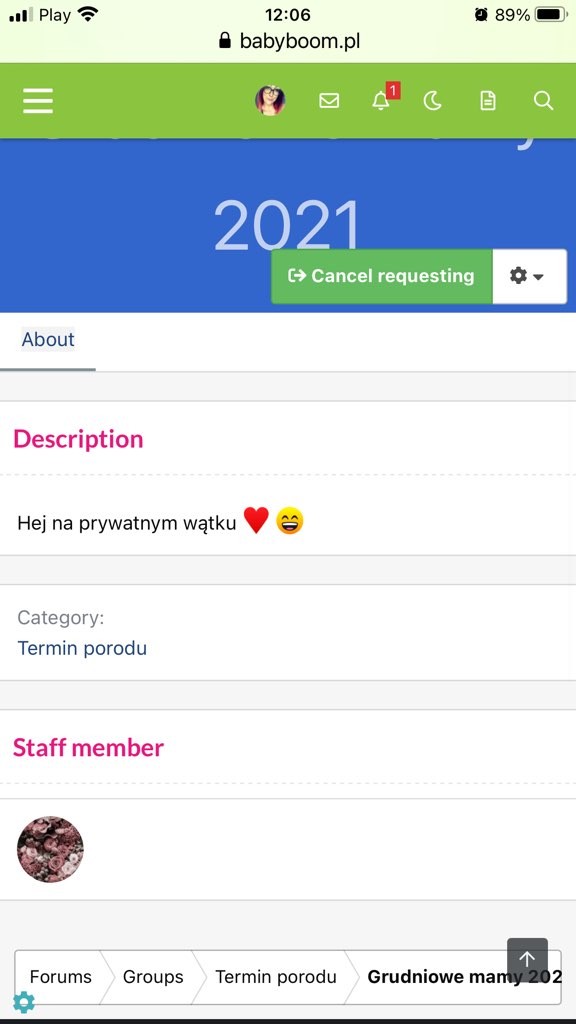Open the hamburger menu
The height and width of the screenshot is (1024, 576).
coord(38,101)
